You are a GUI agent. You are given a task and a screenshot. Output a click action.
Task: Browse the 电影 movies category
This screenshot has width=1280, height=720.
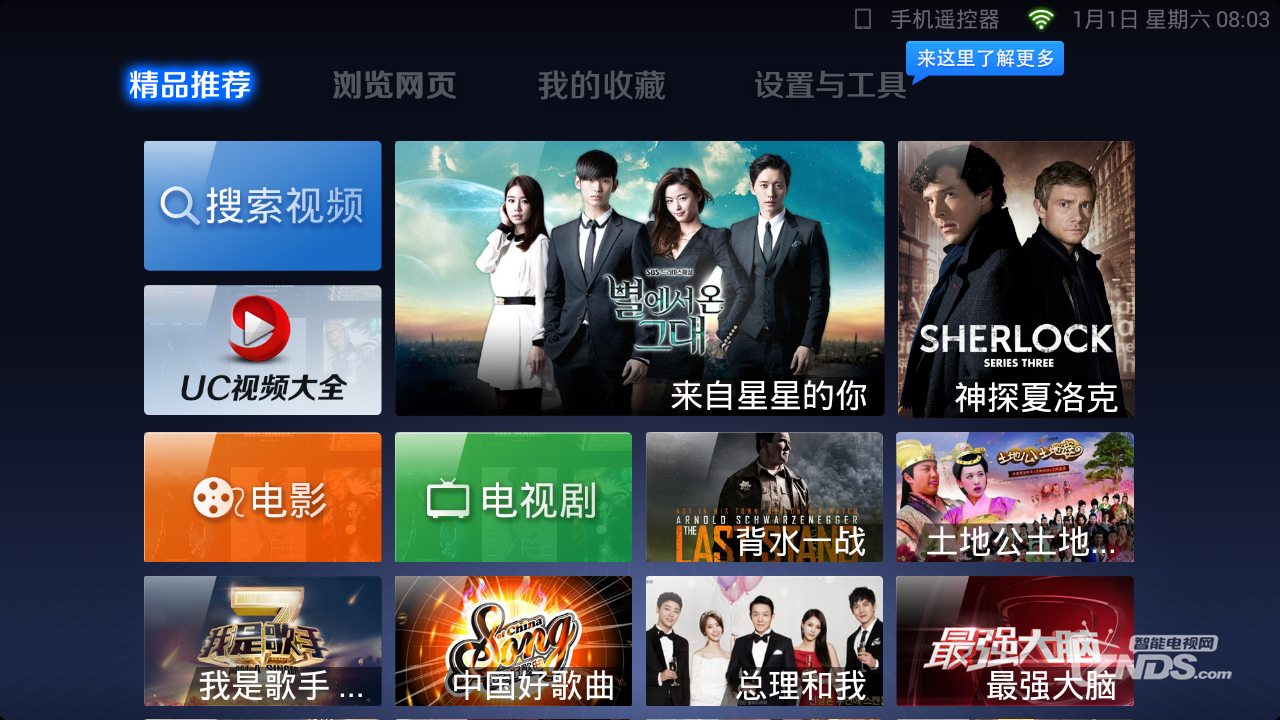pos(262,497)
